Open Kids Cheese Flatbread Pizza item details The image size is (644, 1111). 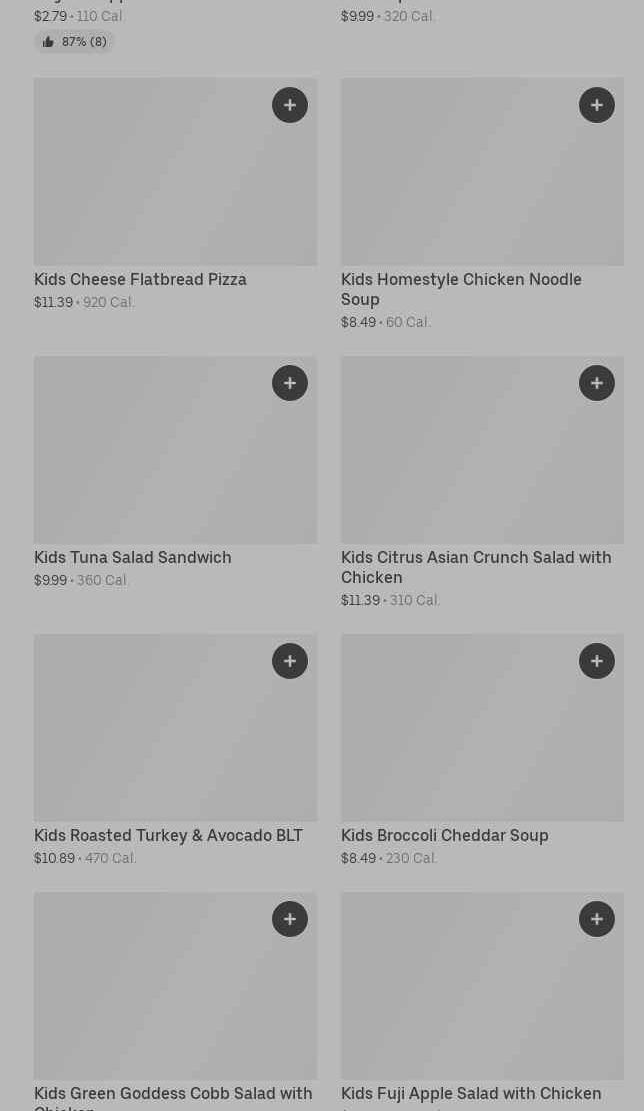pos(140,280)
